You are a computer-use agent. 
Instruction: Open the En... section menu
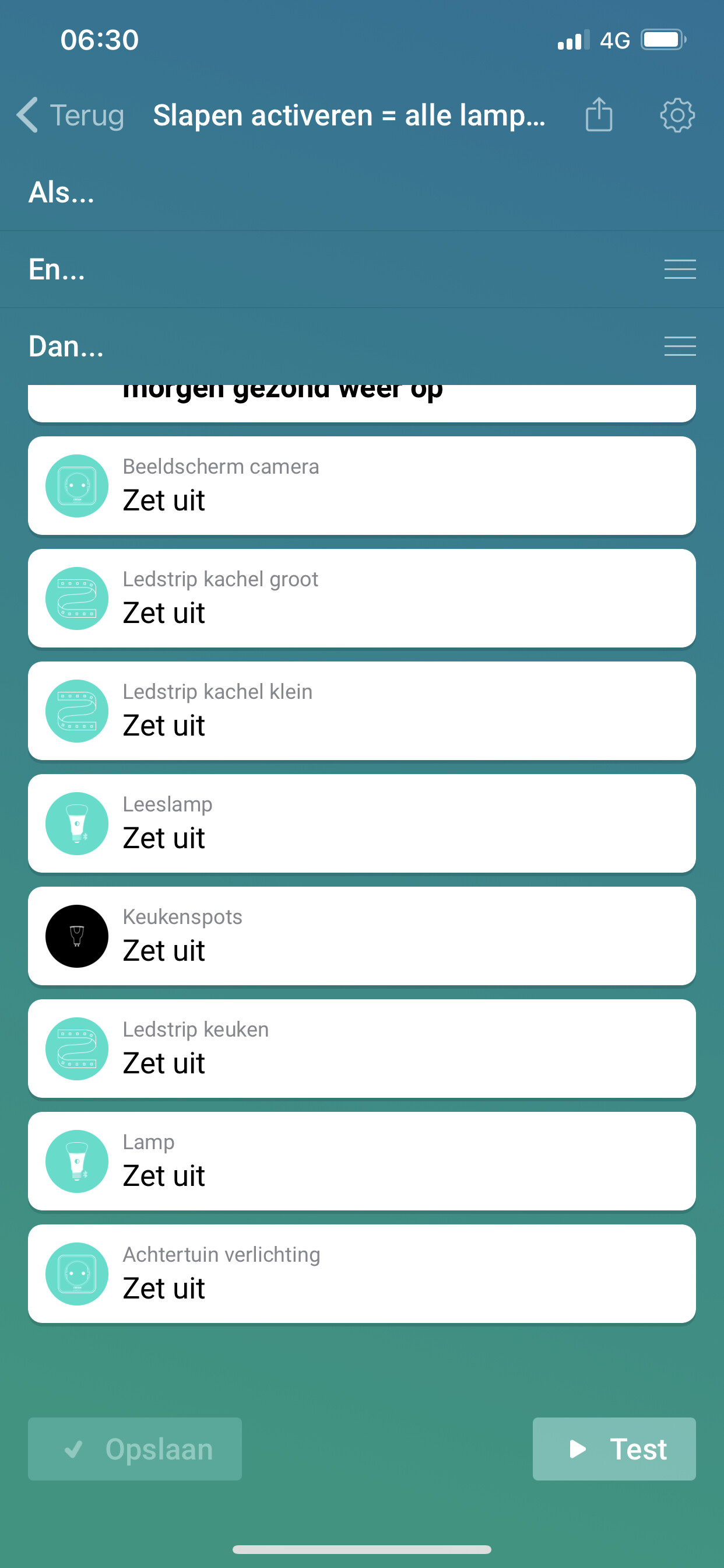coord(680,269)
